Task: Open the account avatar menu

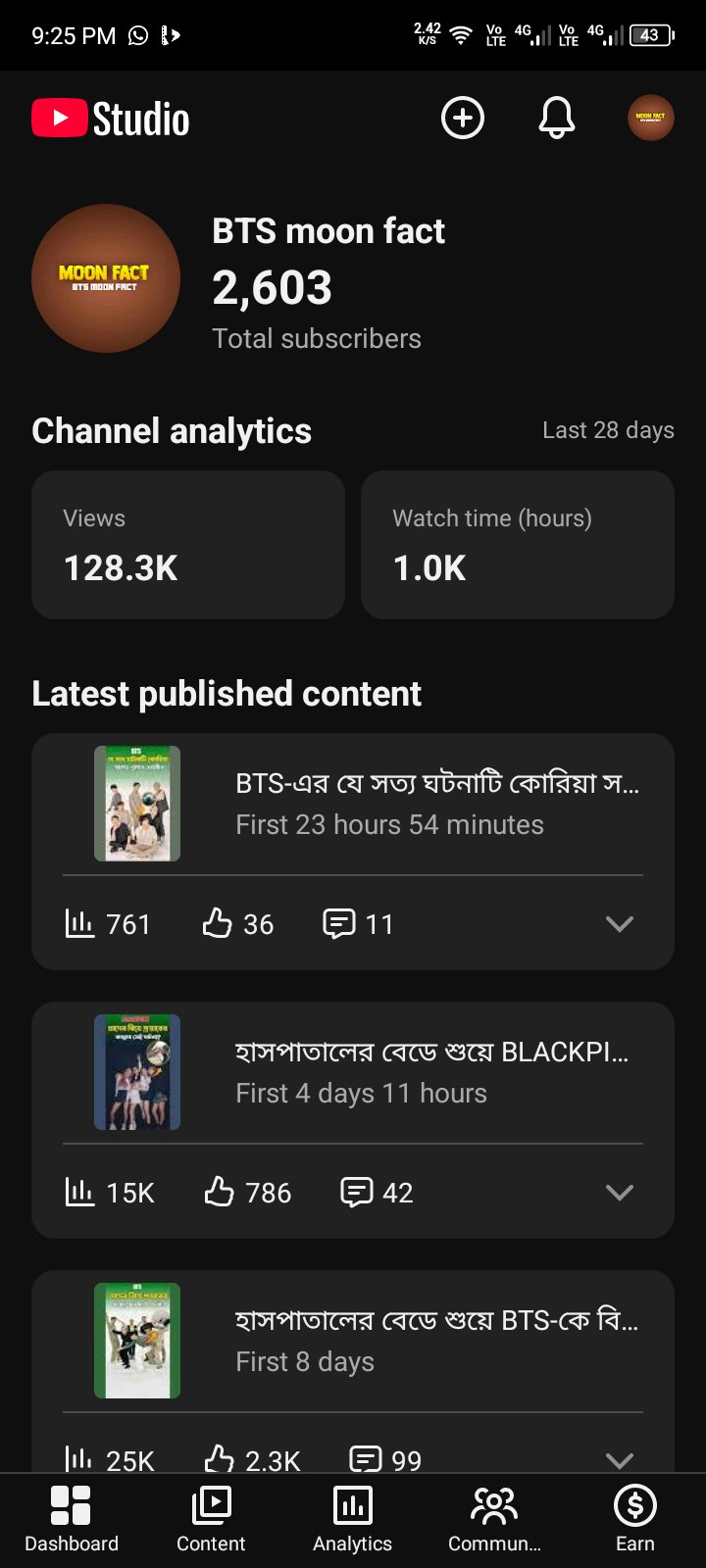Action: point(650,118)
